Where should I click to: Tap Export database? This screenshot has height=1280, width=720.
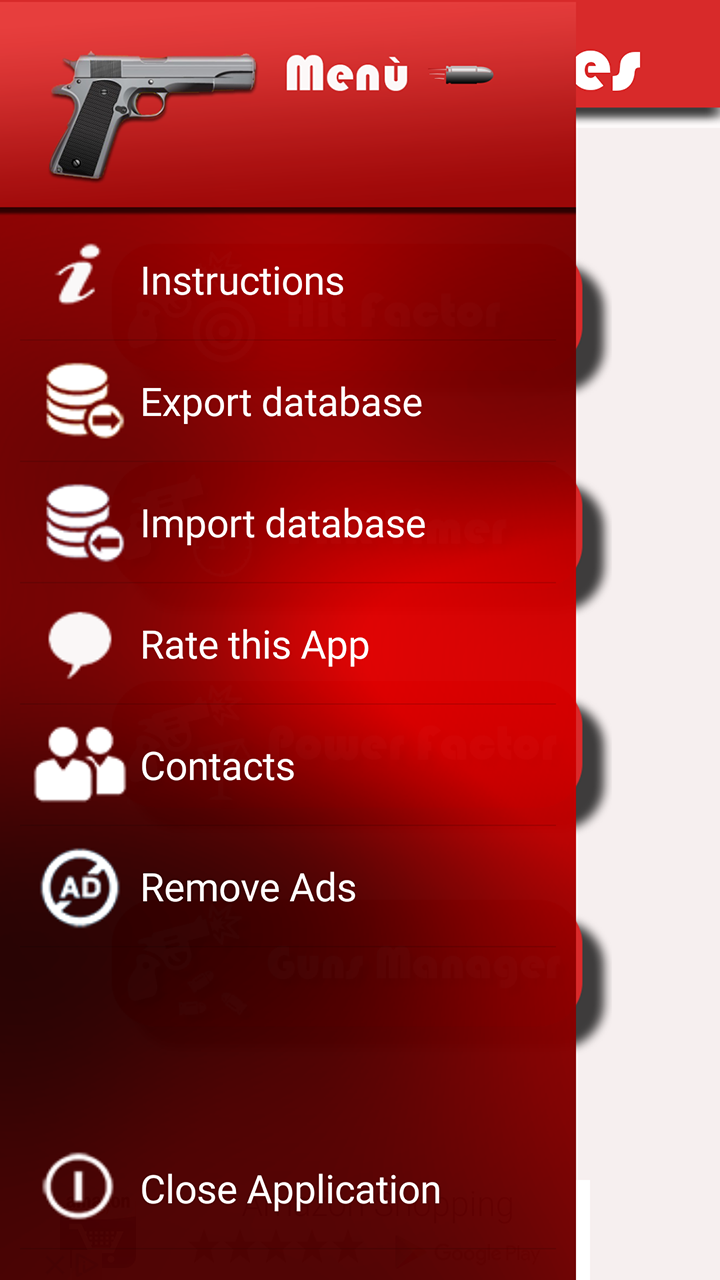(x=281, y=402)
